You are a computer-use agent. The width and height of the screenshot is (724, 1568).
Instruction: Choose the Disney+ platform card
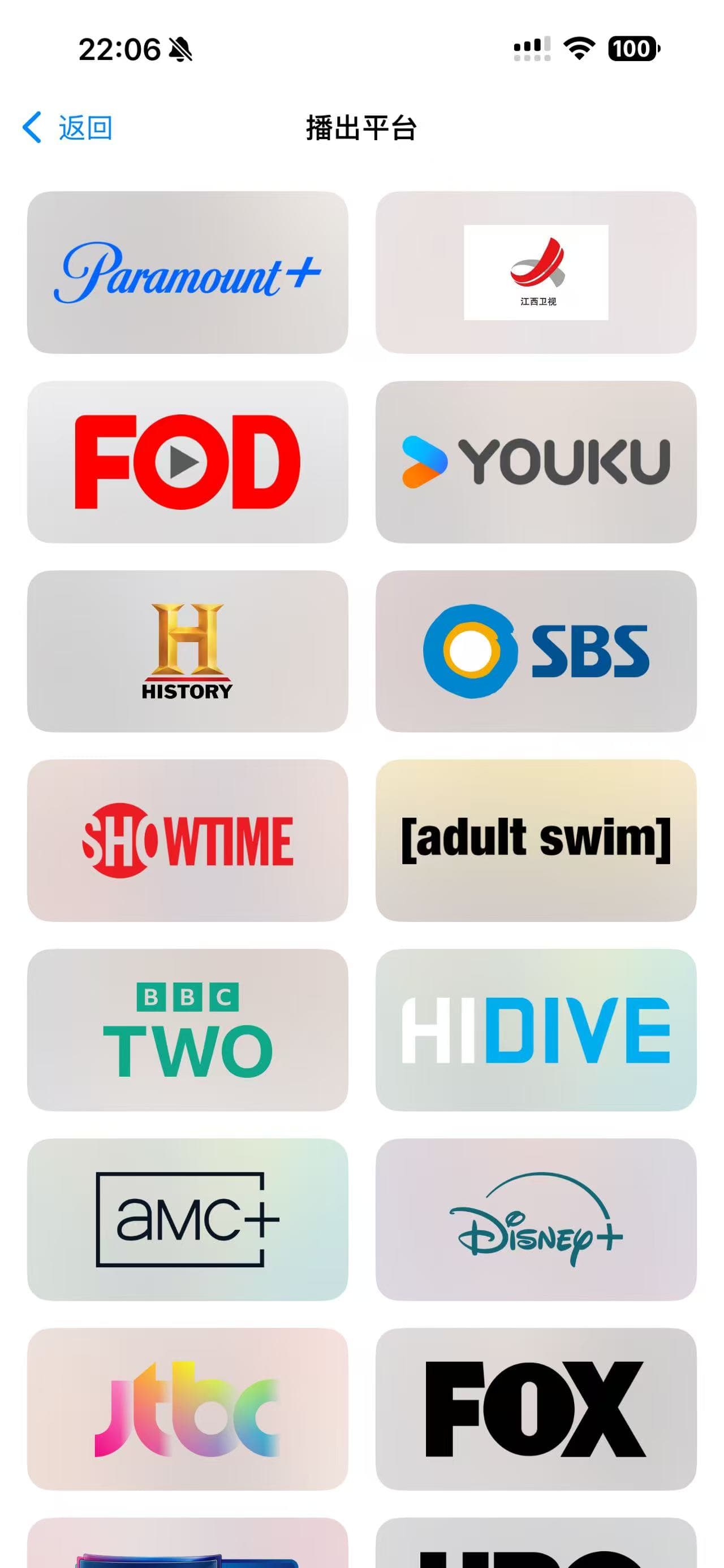(536, 1220)
